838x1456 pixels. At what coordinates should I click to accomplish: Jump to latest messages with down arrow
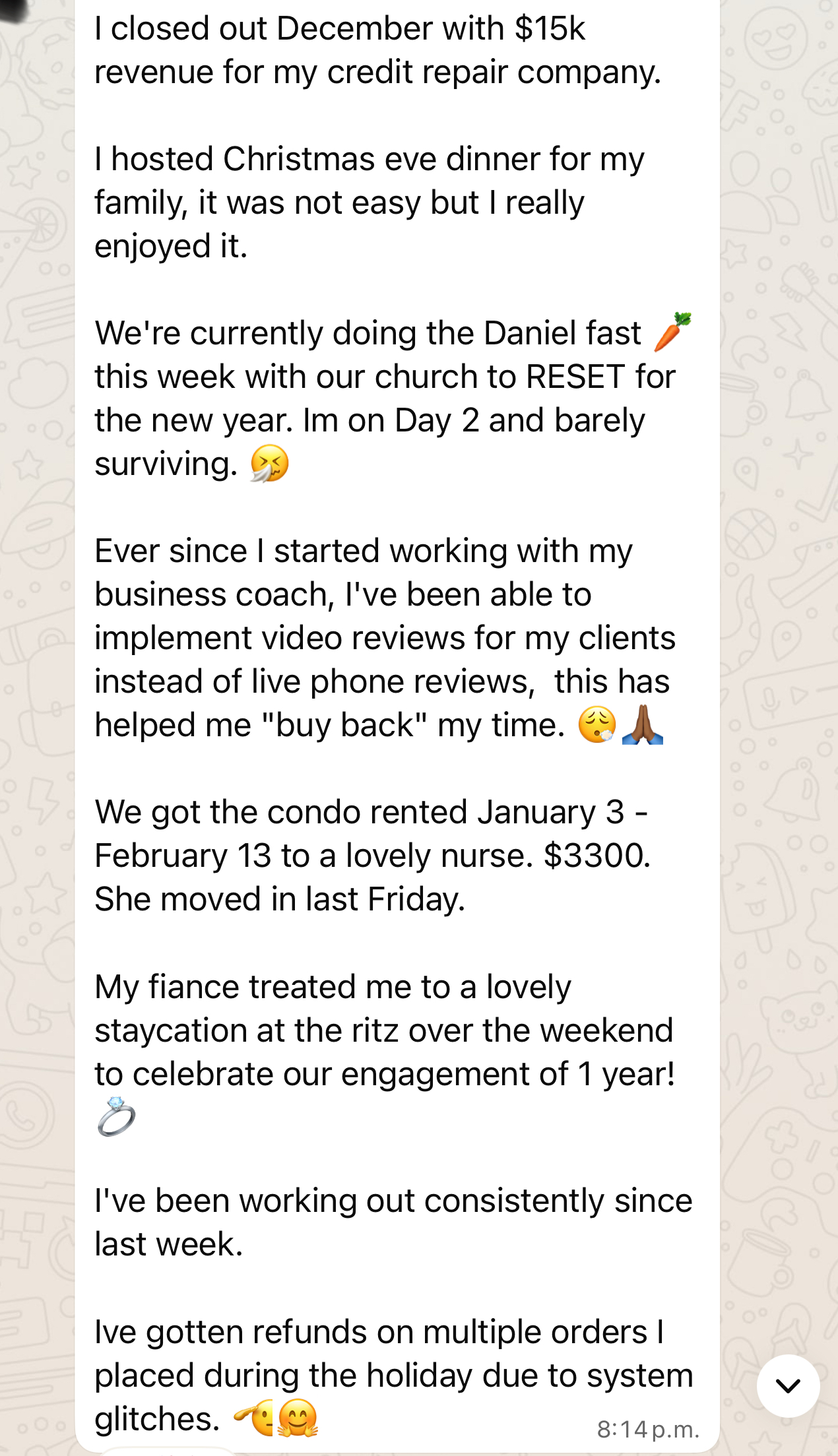[x=788, y=1385]
